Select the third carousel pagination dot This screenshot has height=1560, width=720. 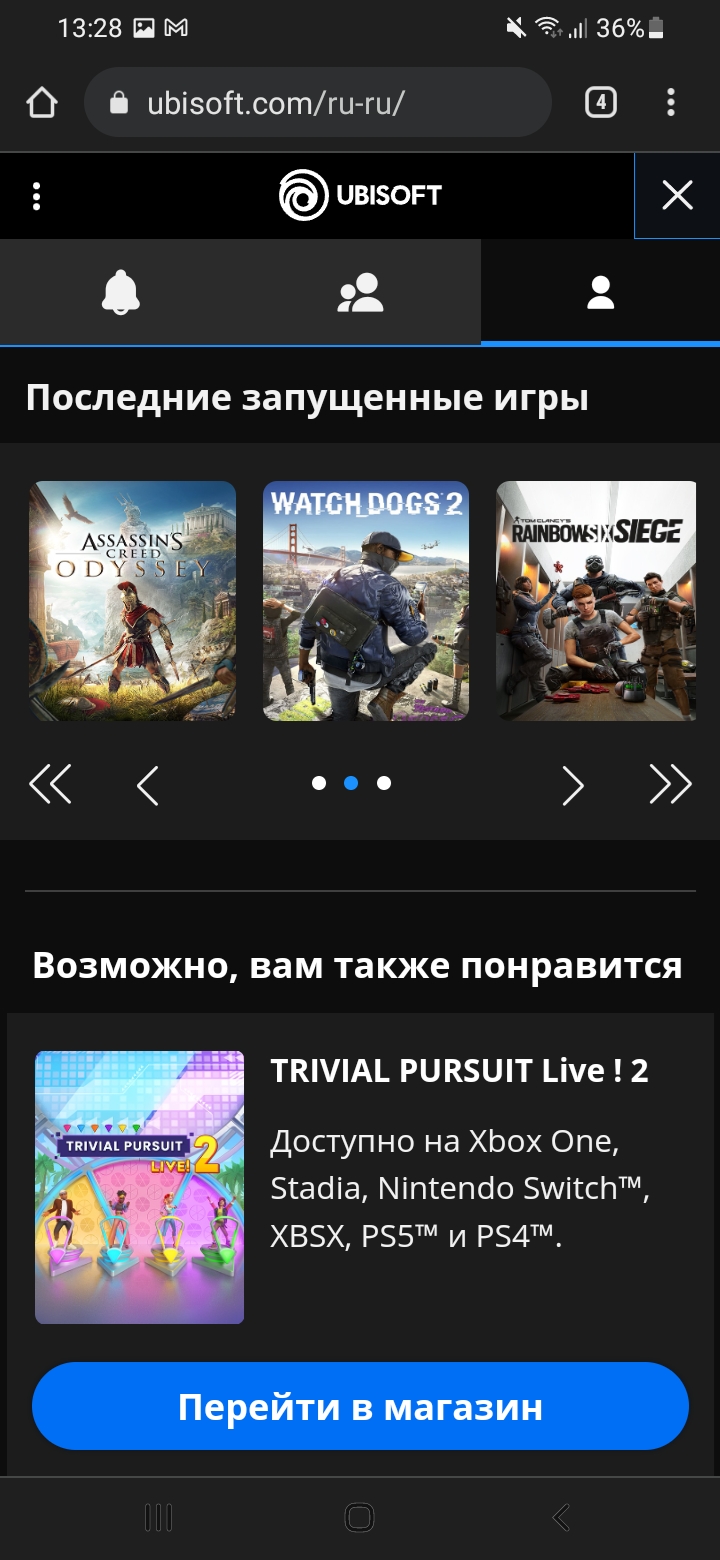click(385, 784)
